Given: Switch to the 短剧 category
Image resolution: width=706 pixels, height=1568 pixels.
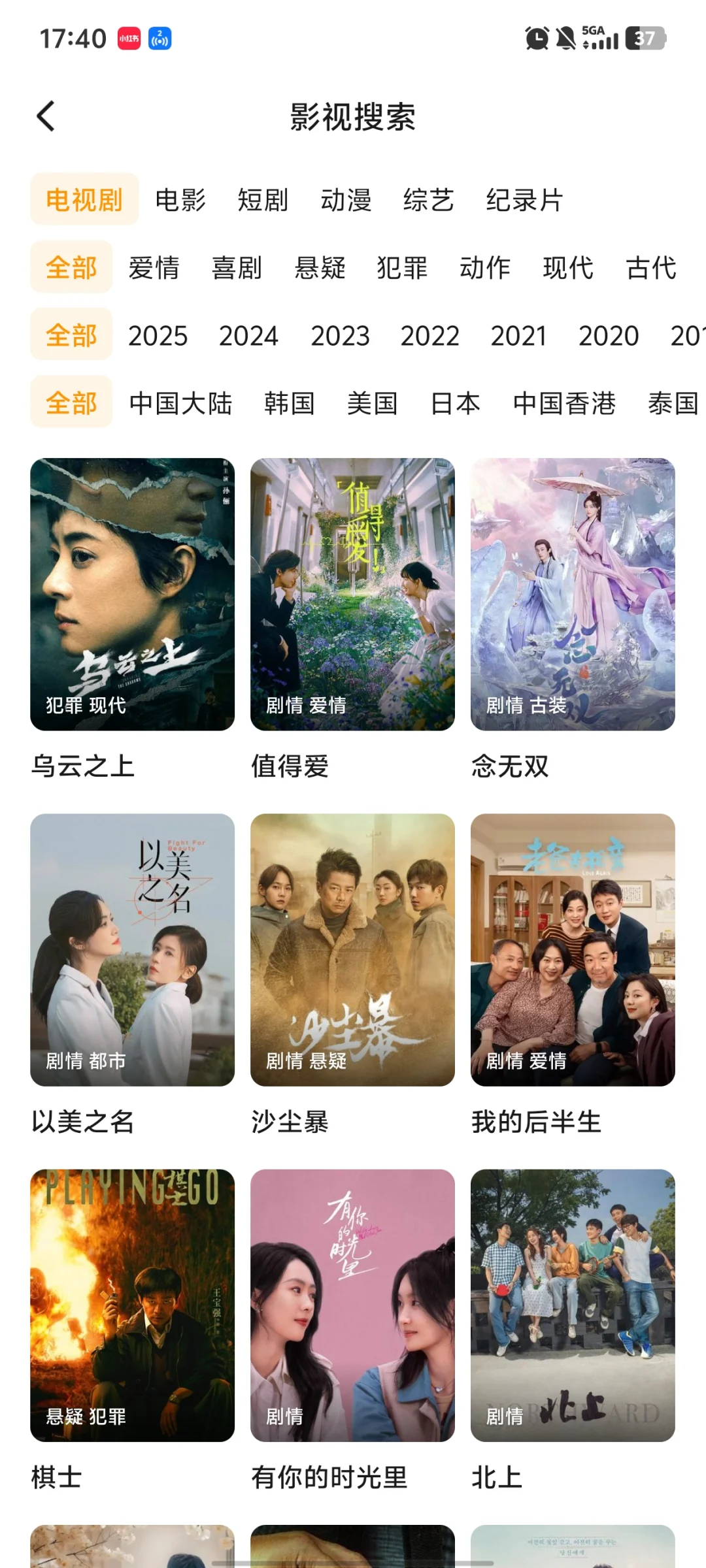Looking at the screenshot, I should point(263,200).
